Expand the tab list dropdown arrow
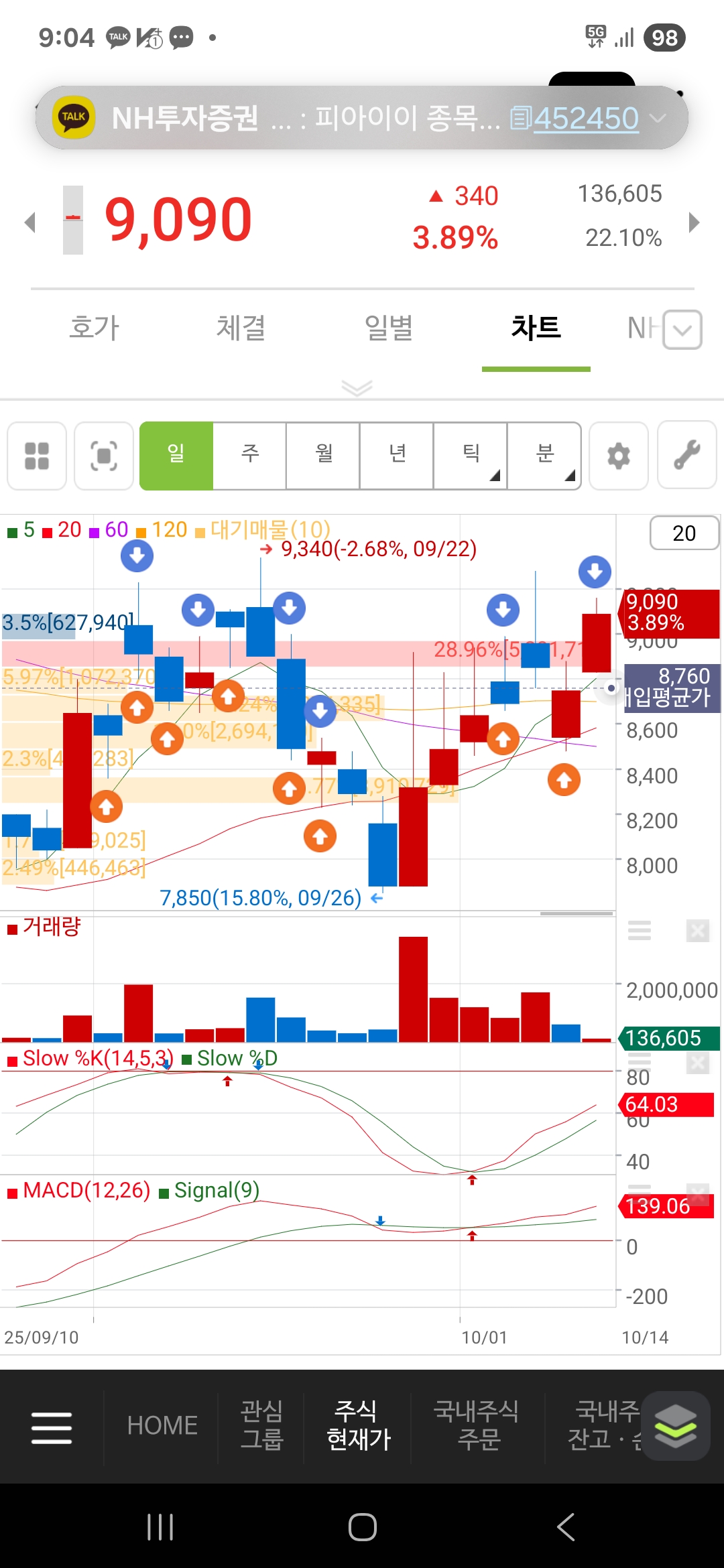This screenshot has height=1568, width=724. click(682, 330)
